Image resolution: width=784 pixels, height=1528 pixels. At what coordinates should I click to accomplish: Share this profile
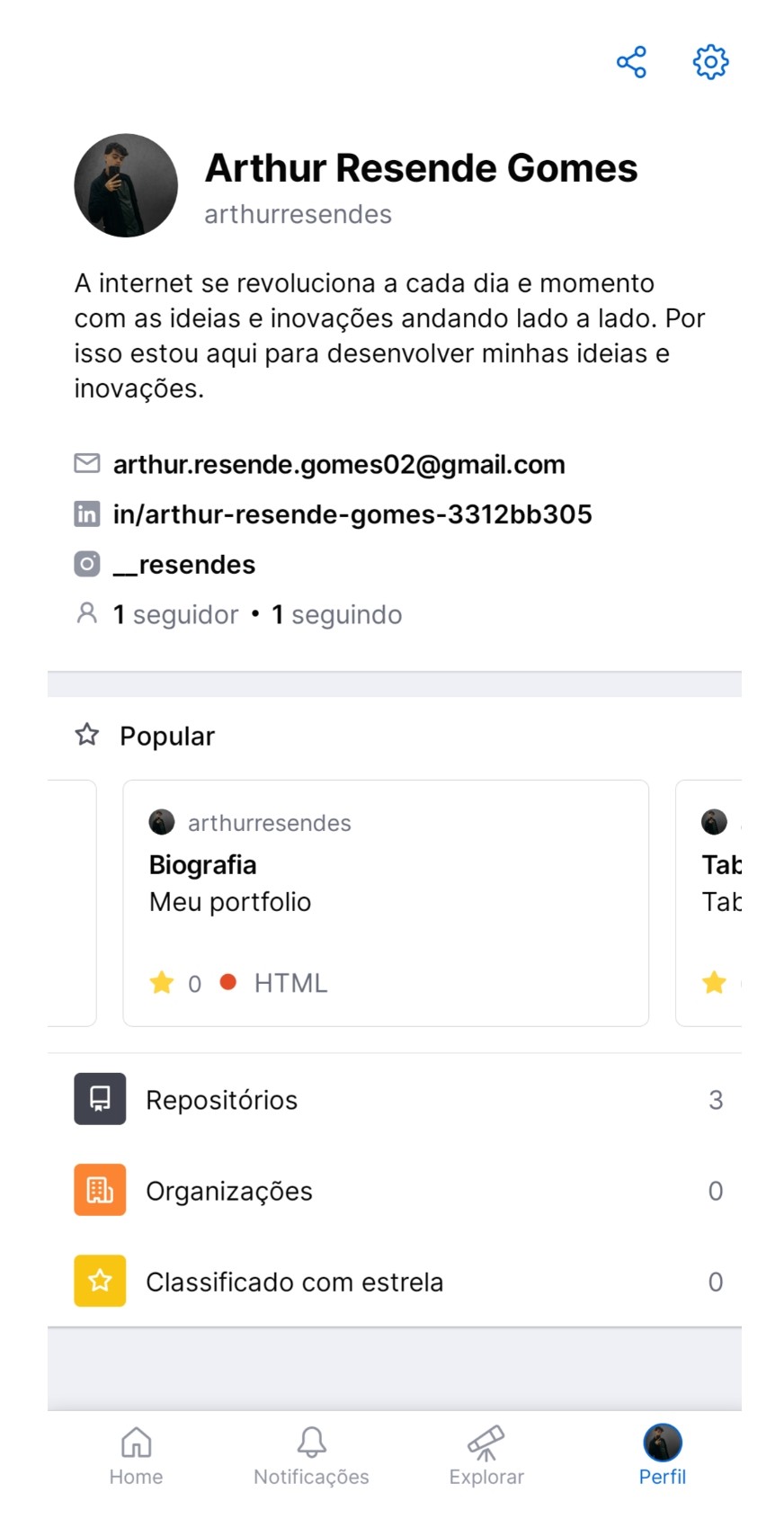631,62
